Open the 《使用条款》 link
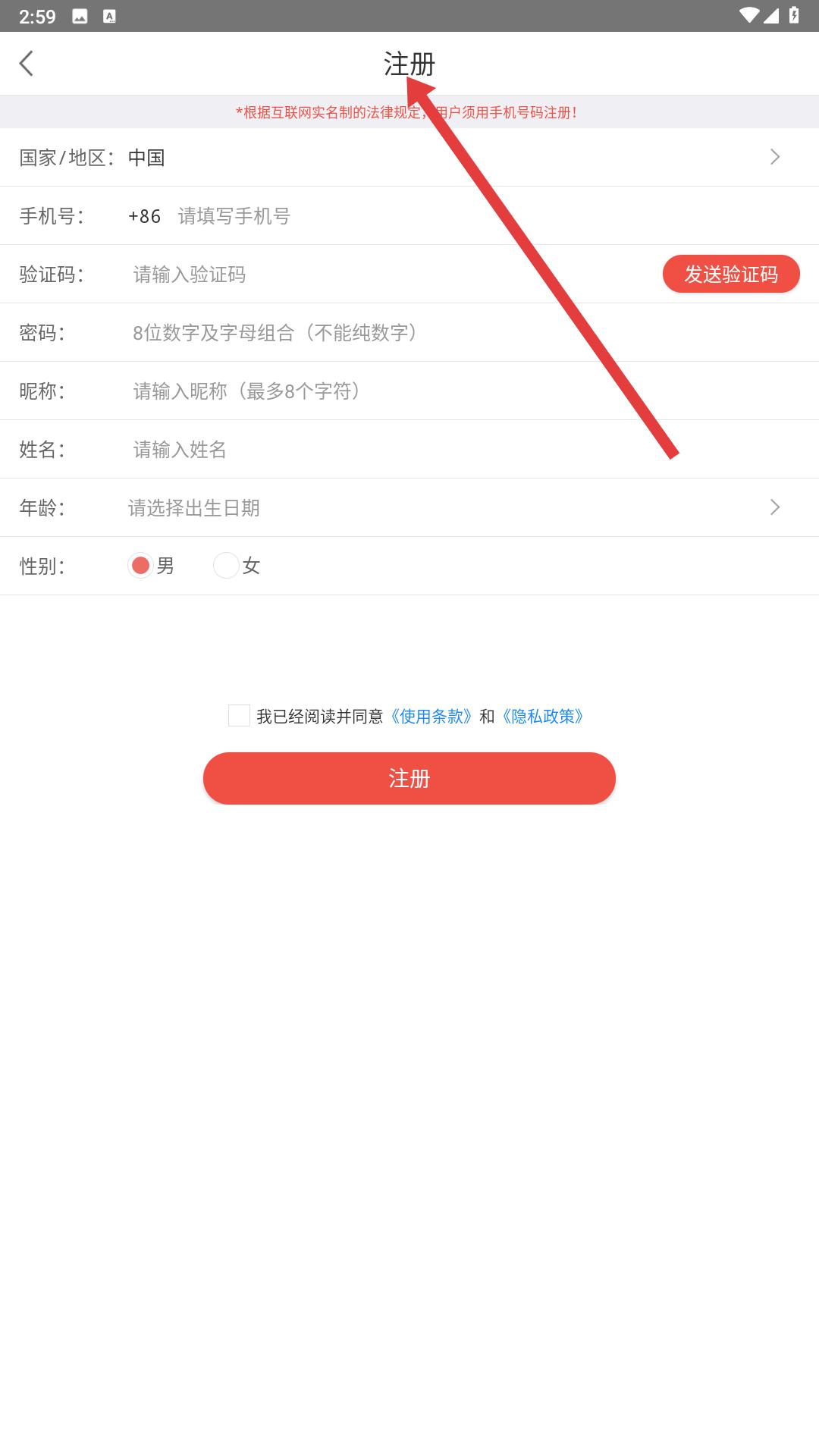The width and height of the screenshot is (819, 1456). (431, 717)
